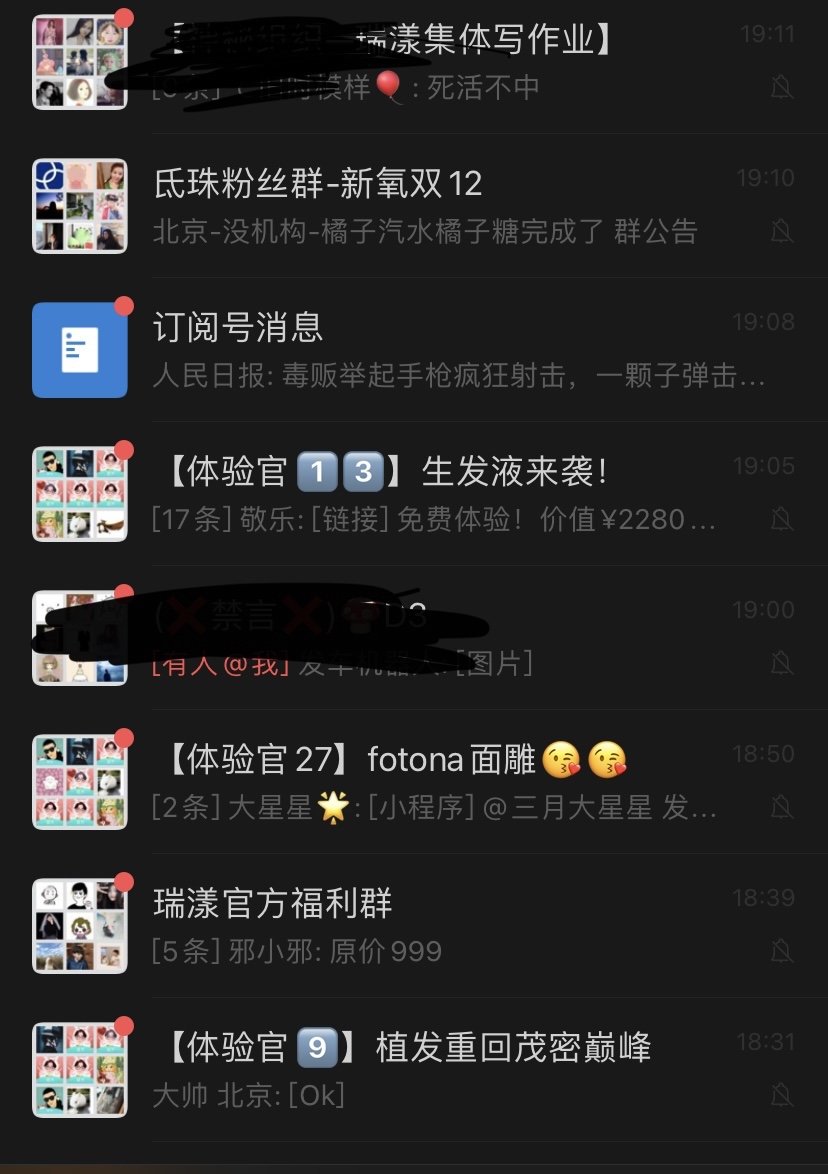Open 订阅号消息 subscription messages
828x1174 pixels.
click(440, 349)
